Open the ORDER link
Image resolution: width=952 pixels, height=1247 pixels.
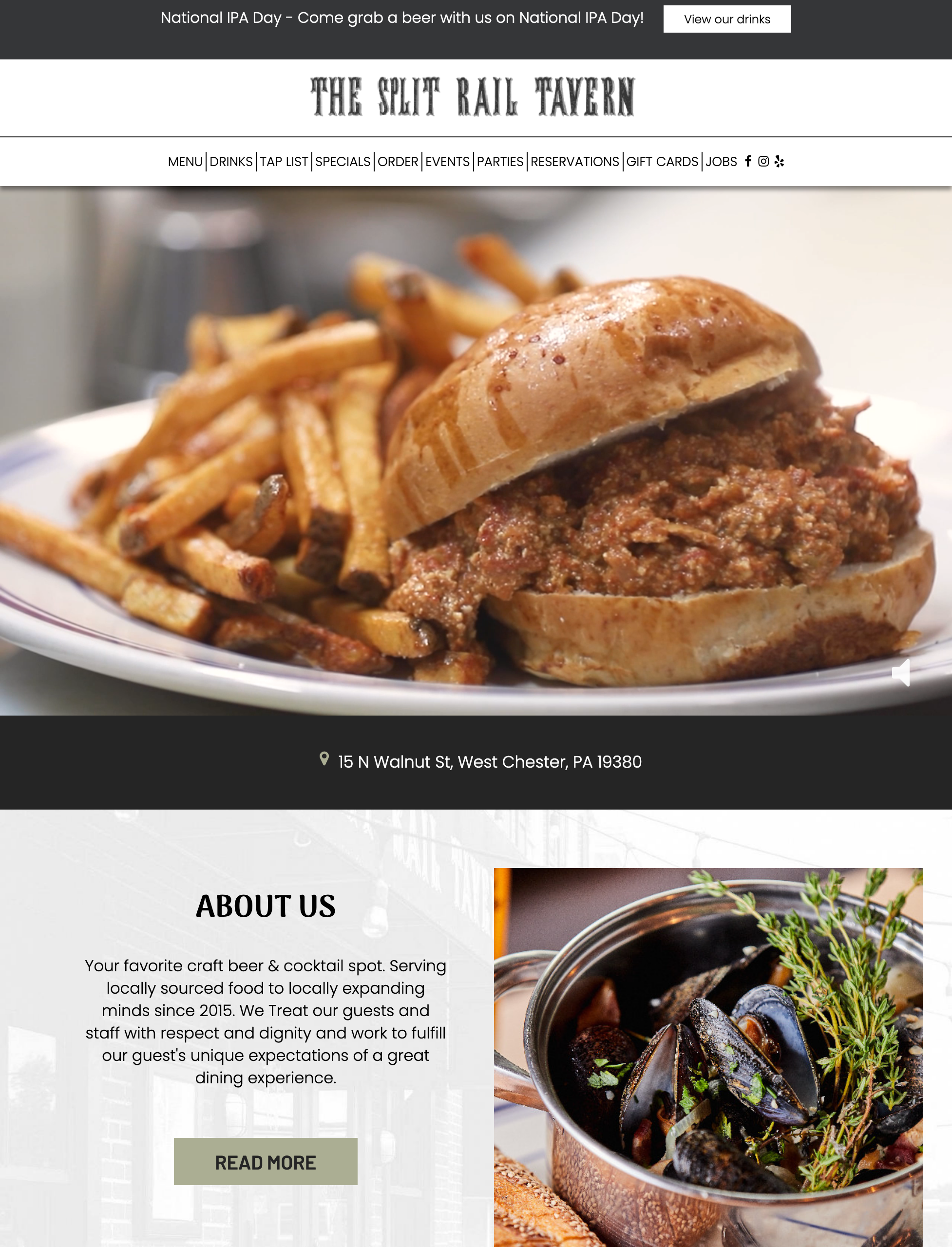pos(397,161)
